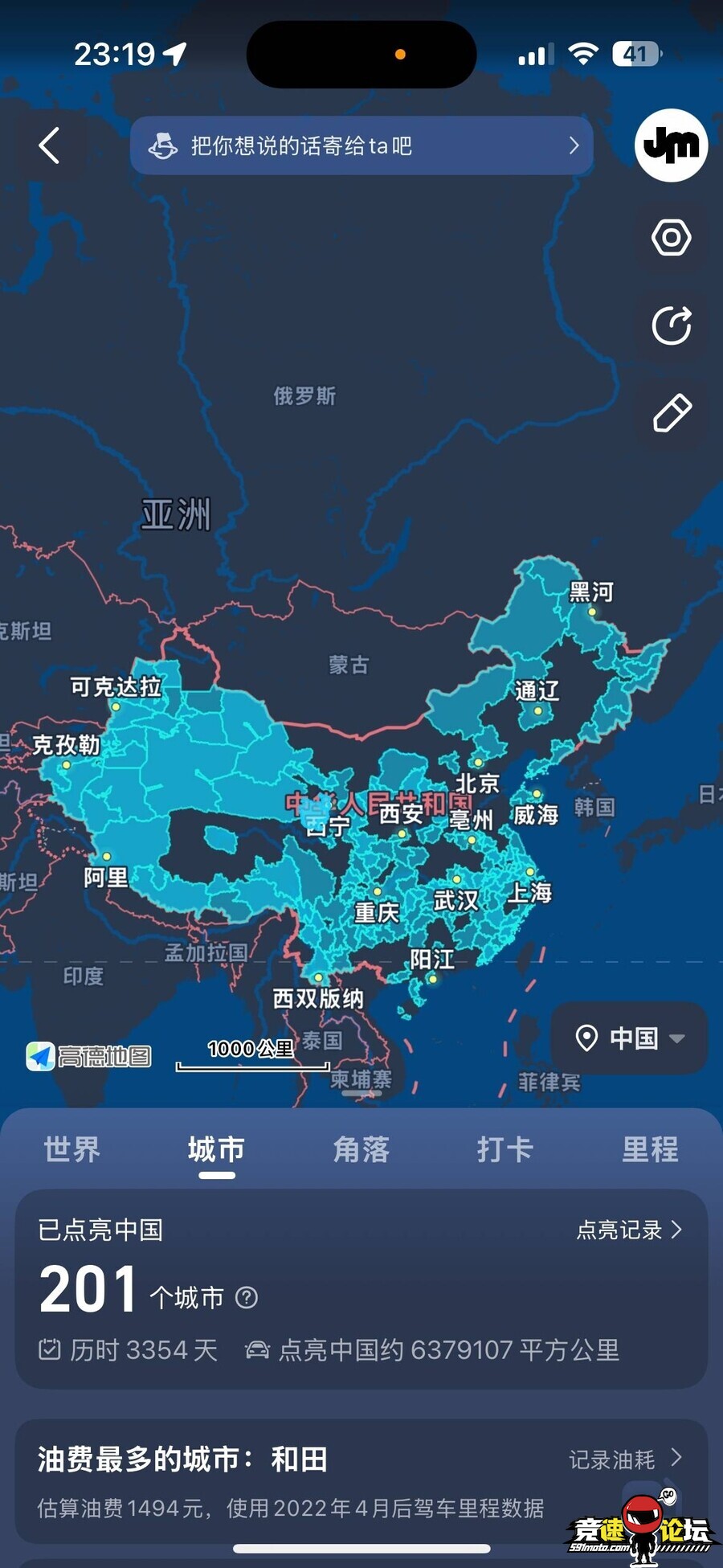
Task: Show help for the city count
Action: 247,1297
